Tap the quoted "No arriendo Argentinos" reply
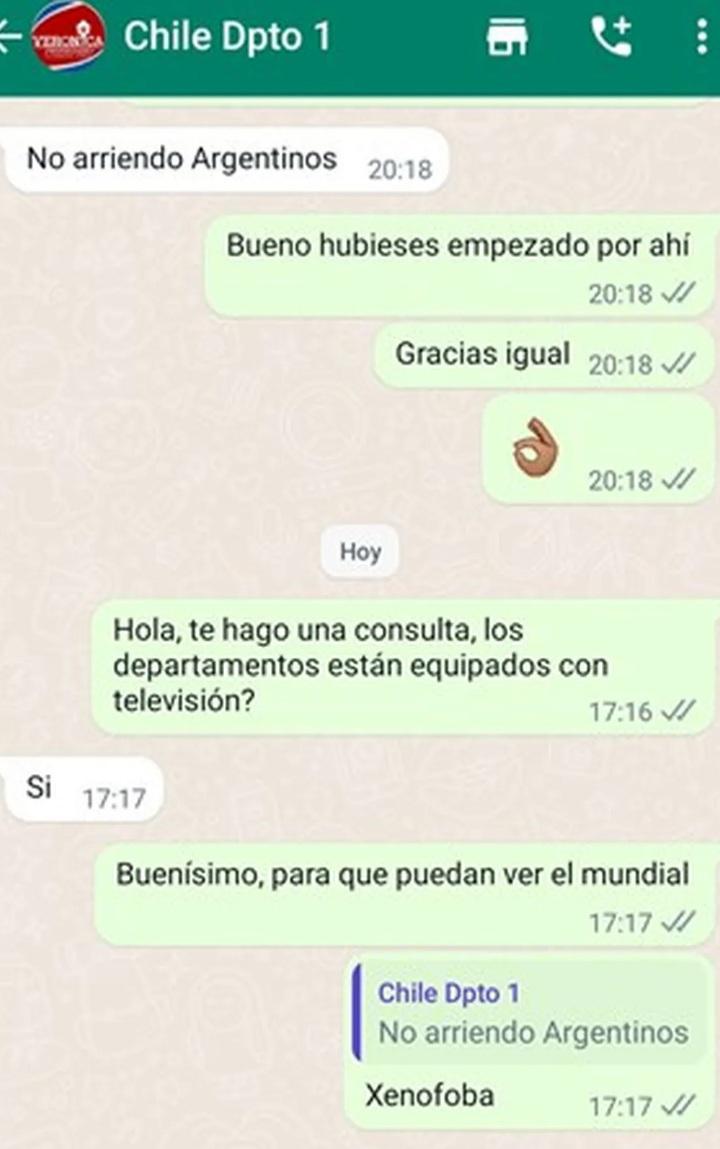This screenshot has height=1149, width=720. click(531, 1013)
